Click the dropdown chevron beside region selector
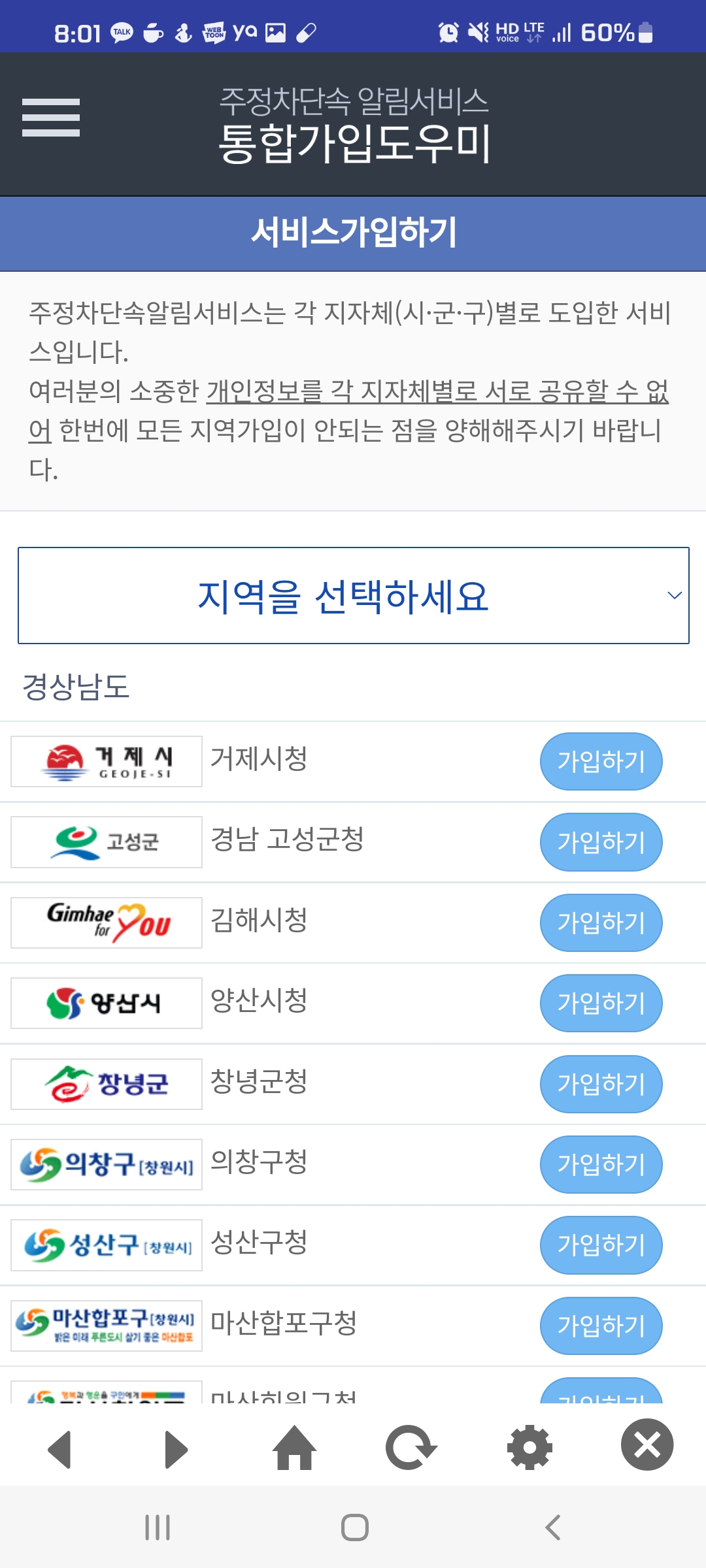Image resolution: width=706 pixels, height=1568 pixels. pos(672,596)
